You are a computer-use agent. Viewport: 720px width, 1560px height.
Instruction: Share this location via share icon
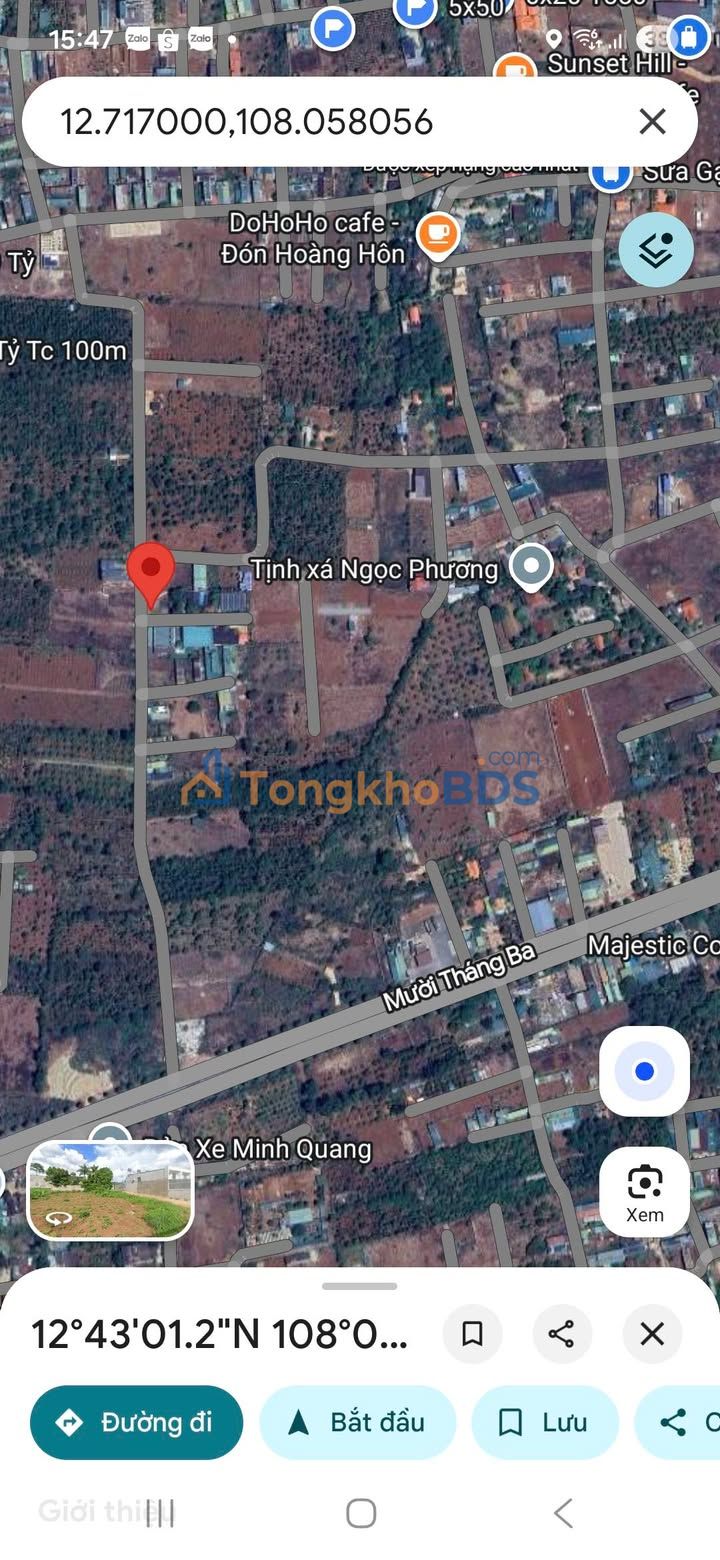tap(562, 1334)
